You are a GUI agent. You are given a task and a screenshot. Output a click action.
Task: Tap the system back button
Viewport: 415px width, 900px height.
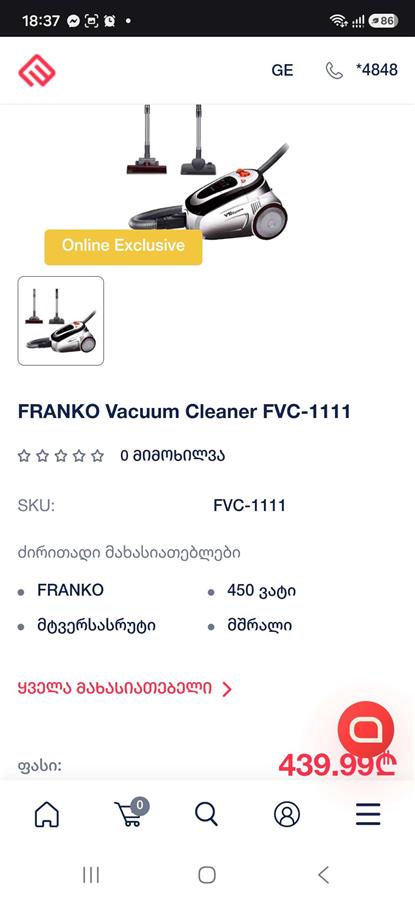324,875
